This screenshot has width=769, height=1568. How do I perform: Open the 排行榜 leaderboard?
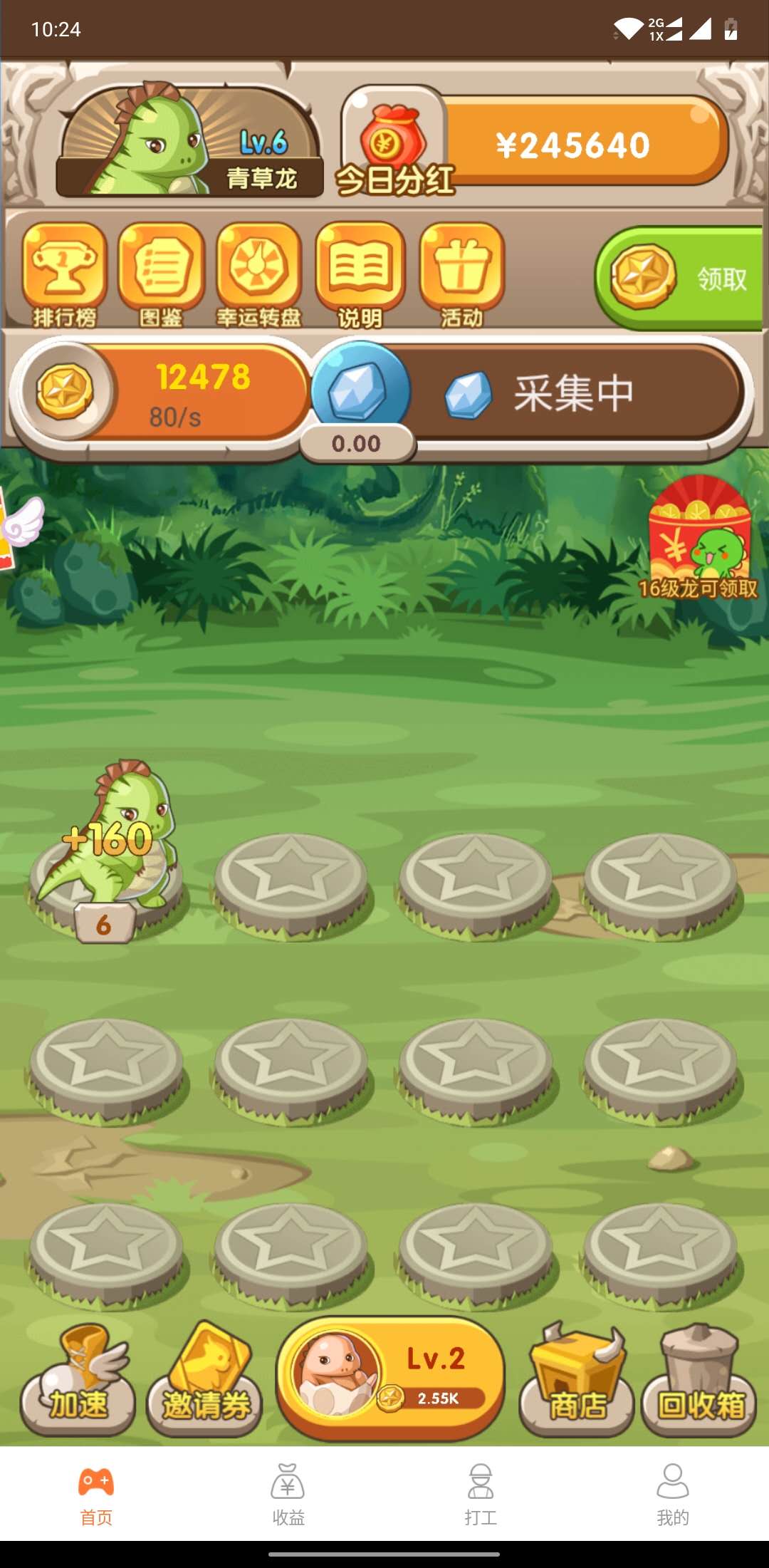[x=64, y=274]
